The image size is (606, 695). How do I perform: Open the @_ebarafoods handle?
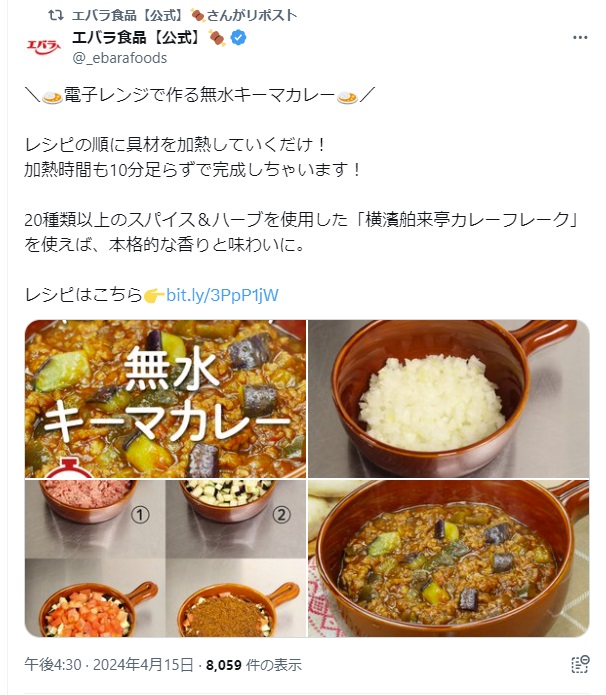coord(120,58)
